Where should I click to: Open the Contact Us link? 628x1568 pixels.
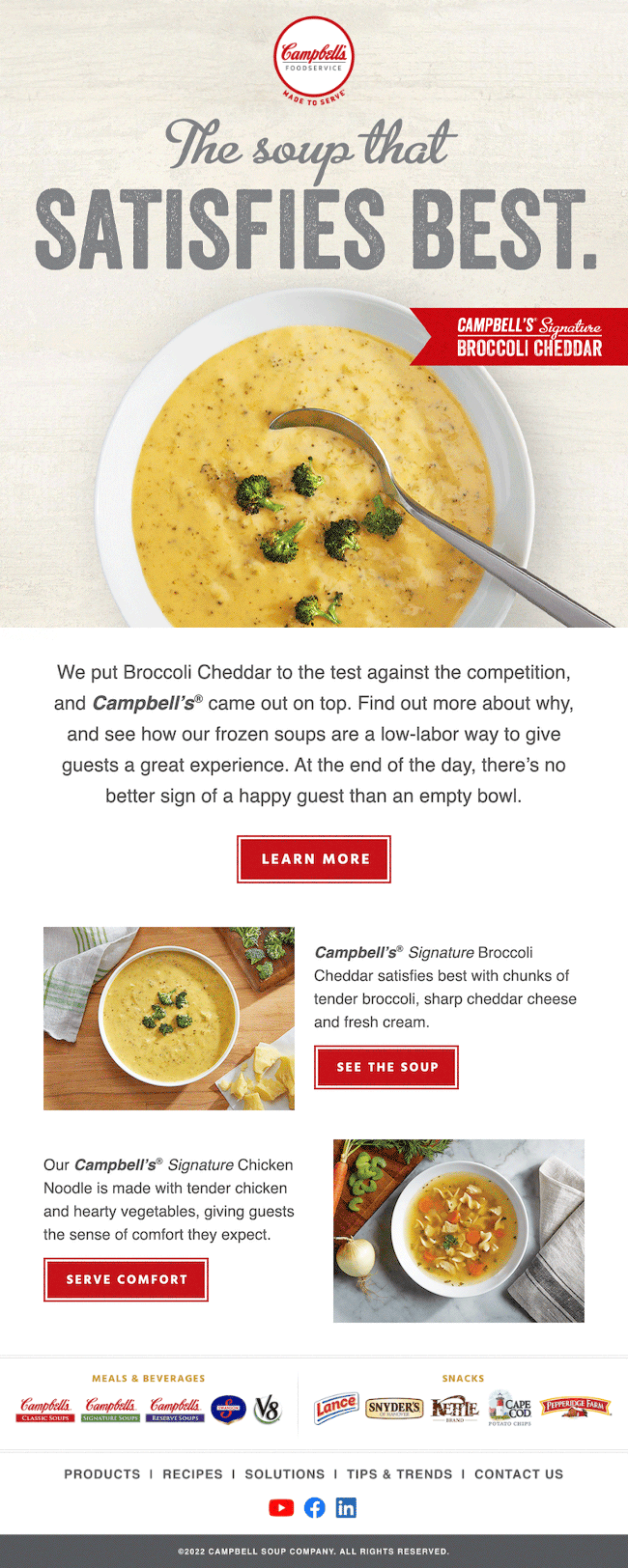click(518, 1474)
